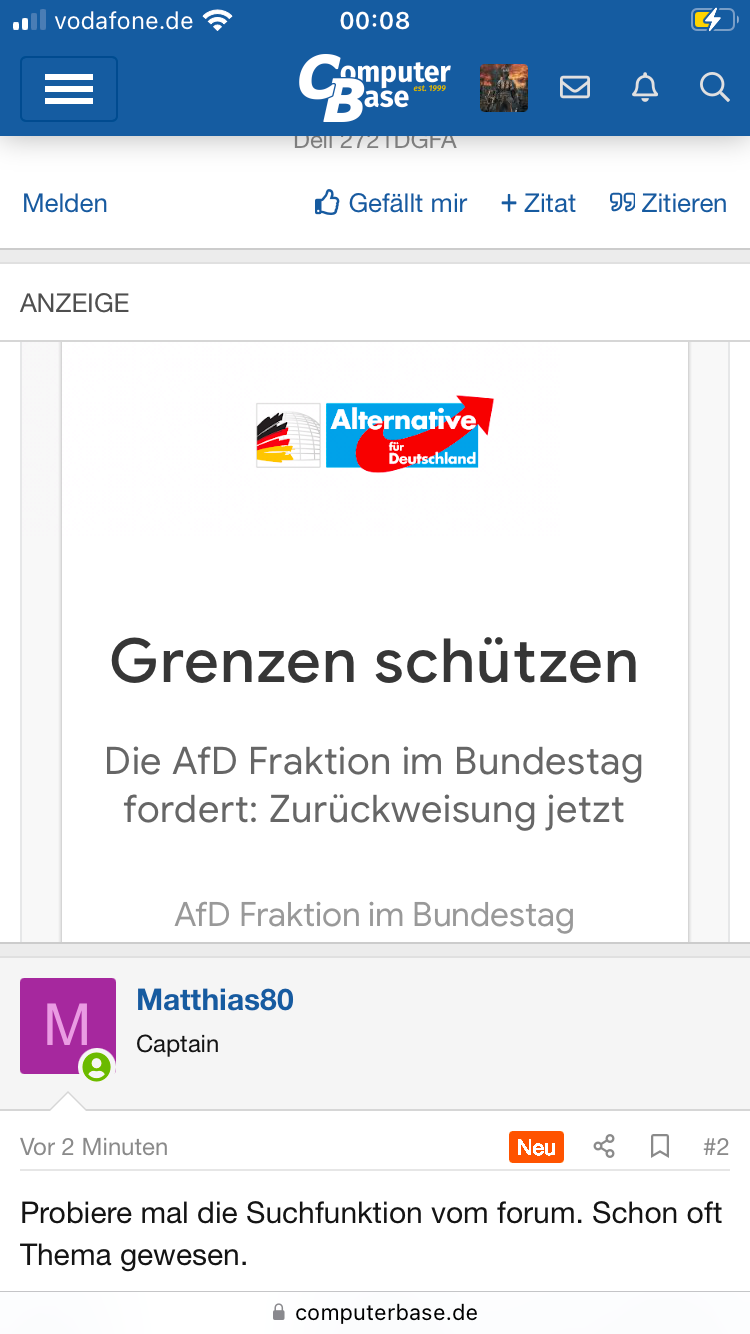Open the hamburger navigation menu
The height and width of the screenshot is (1334, 750).
(68, 89)
